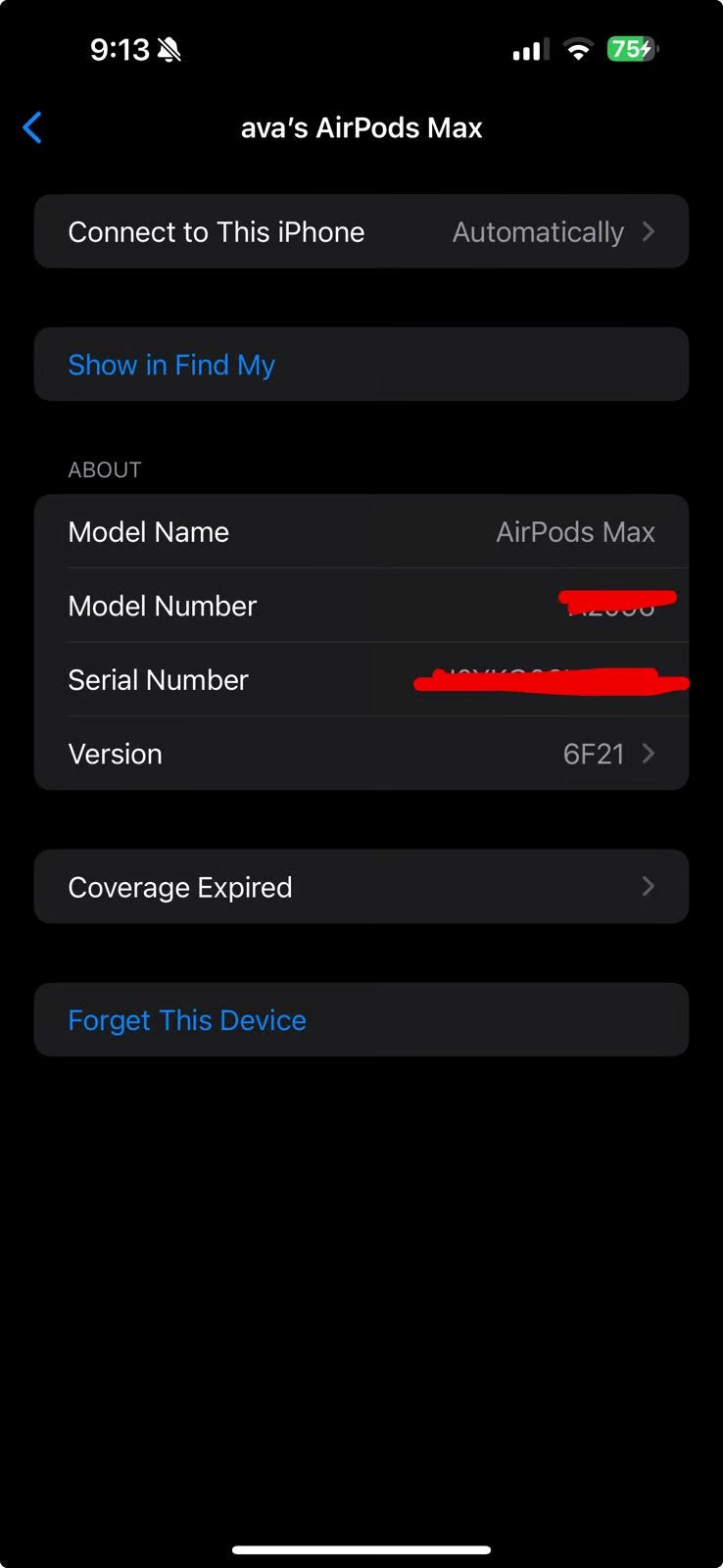Image resolution: width=723 pixels, height=1568 pixels.
Task: Go back from AirPods Max settings
Action: [32, 127]
